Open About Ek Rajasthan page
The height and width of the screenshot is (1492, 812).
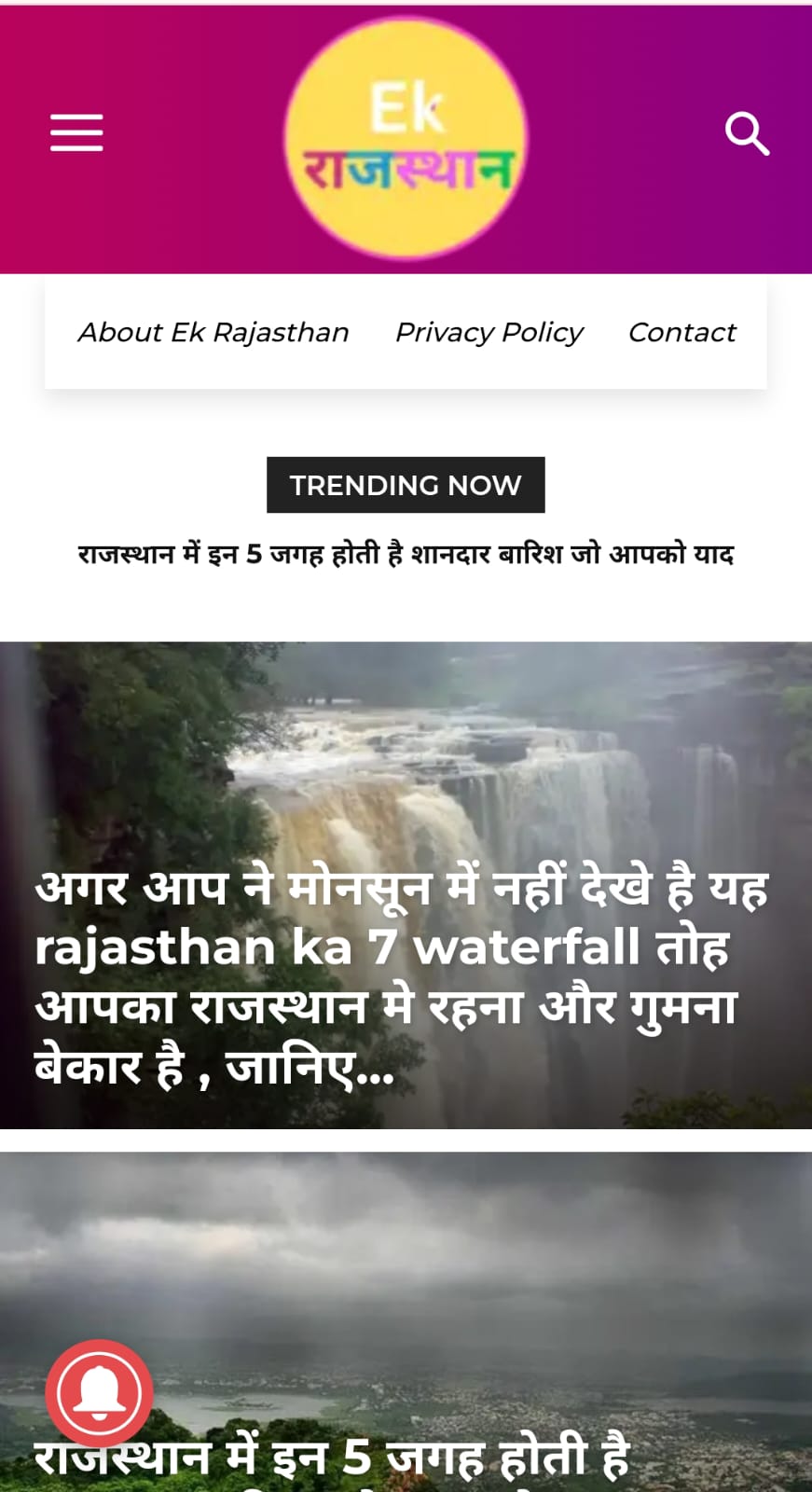213,332
